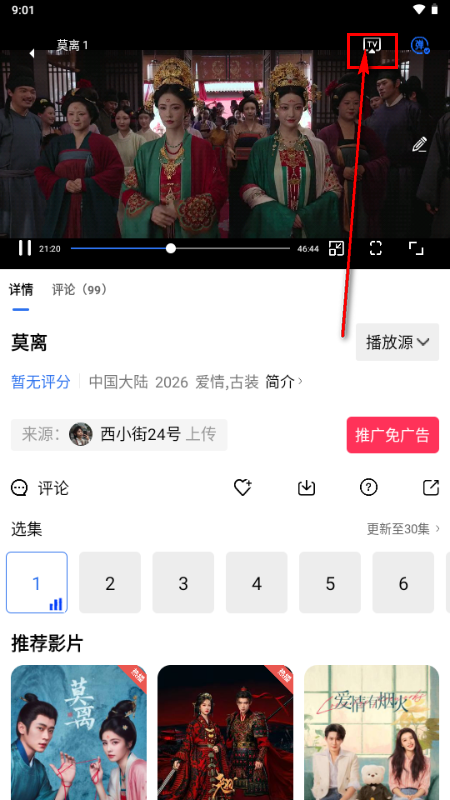Open uploader 西小街24号 profile
The height and width of the screenshot is (800, 450).
pos(119,435)
